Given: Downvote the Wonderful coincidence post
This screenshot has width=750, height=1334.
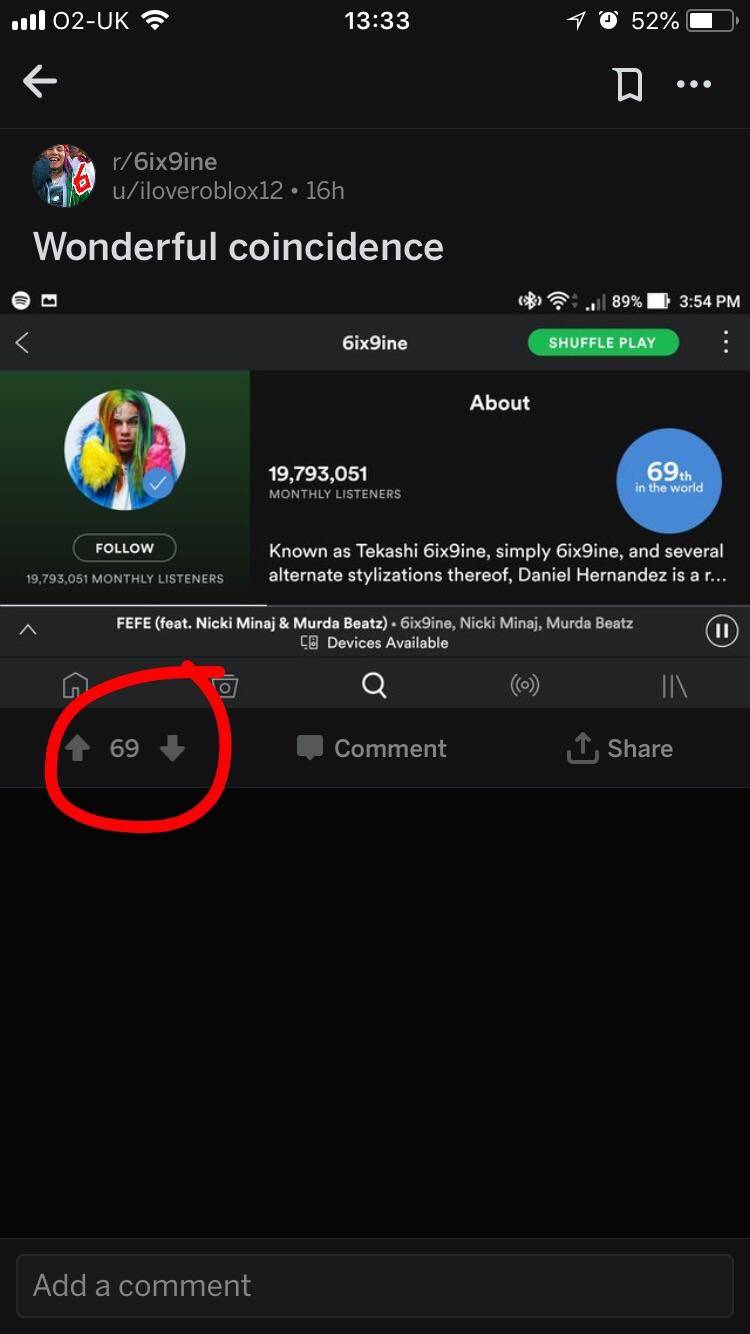Looking at the screenshot, I should pyautogui.click(x=172, y=748).
